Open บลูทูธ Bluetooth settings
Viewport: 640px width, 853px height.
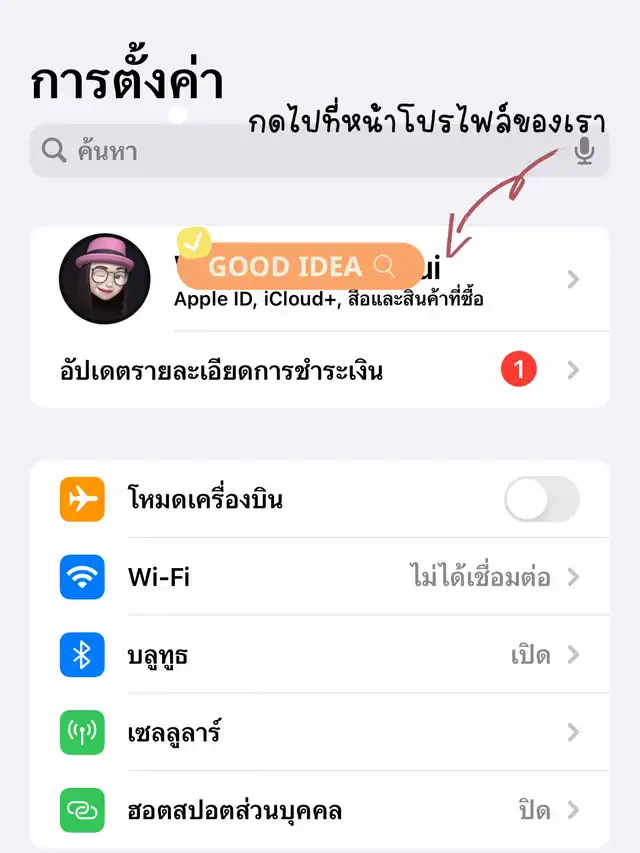point(320,656)
